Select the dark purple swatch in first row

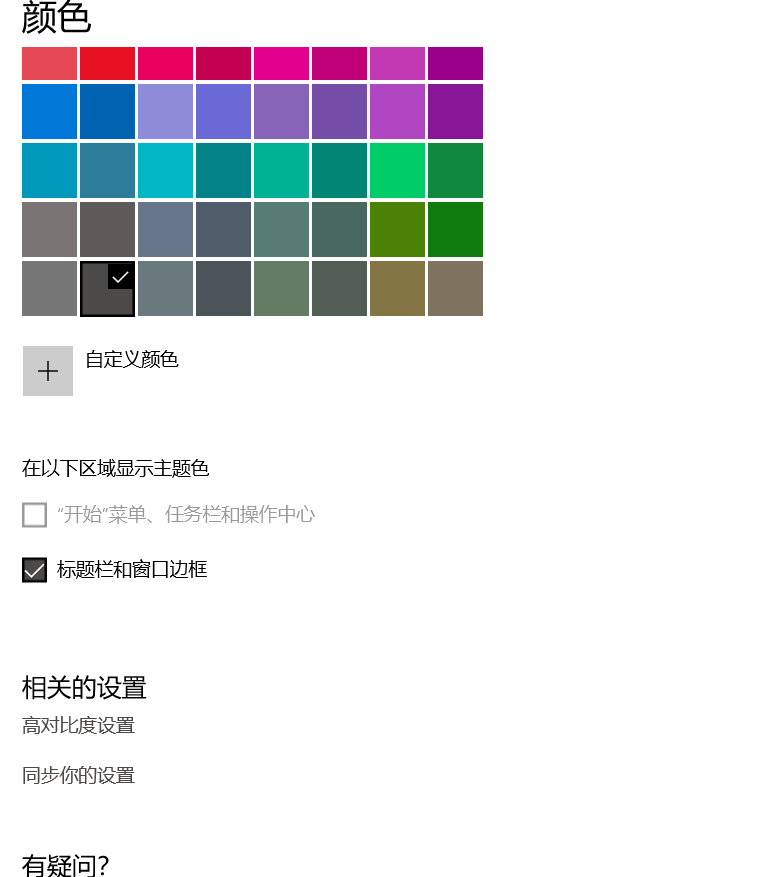[x=455, y=63]
